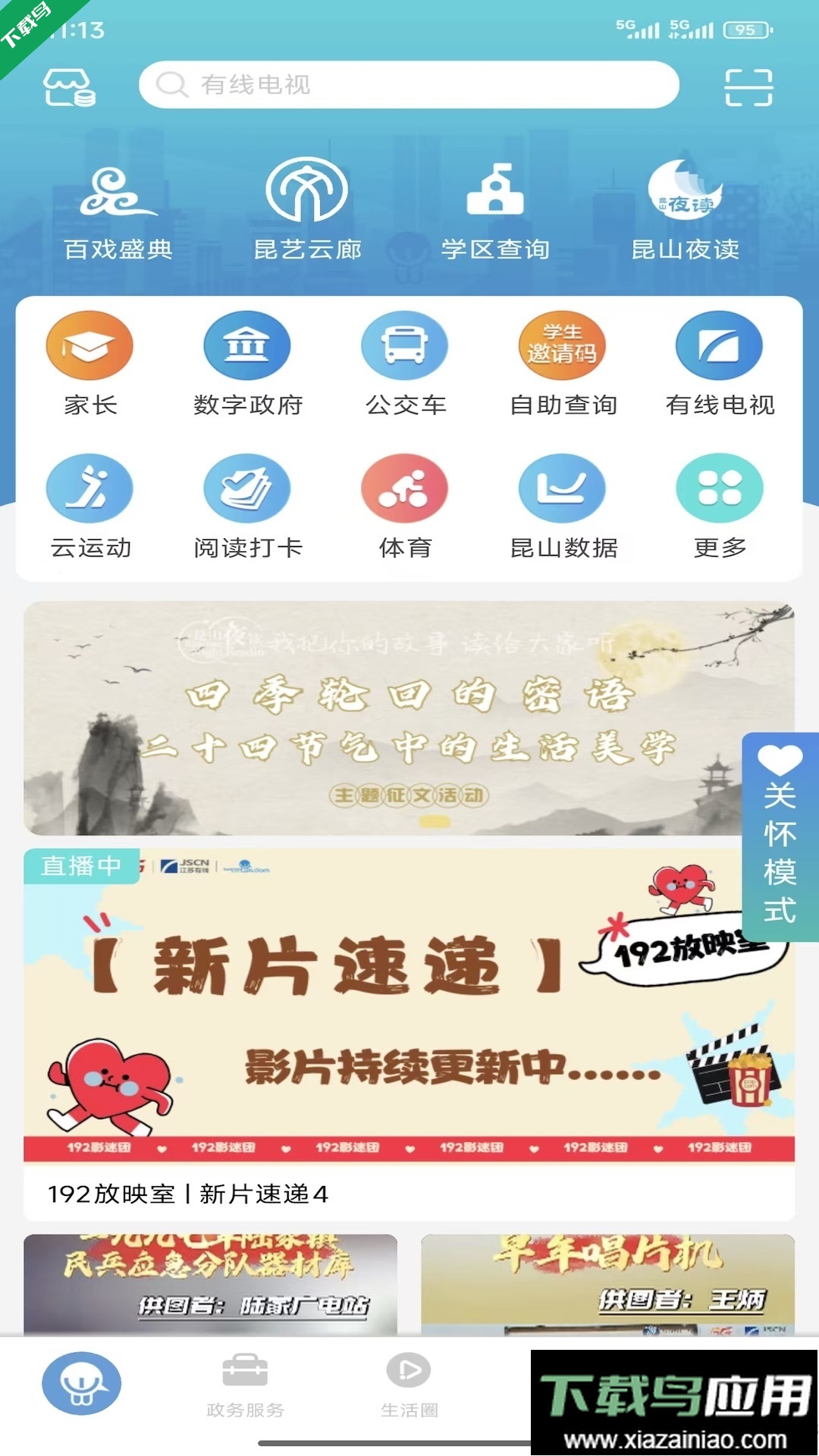Open the shop icon beside search
Image resolution: width=819 pixels, height=1456 pixels.
(x=69, y=86)
